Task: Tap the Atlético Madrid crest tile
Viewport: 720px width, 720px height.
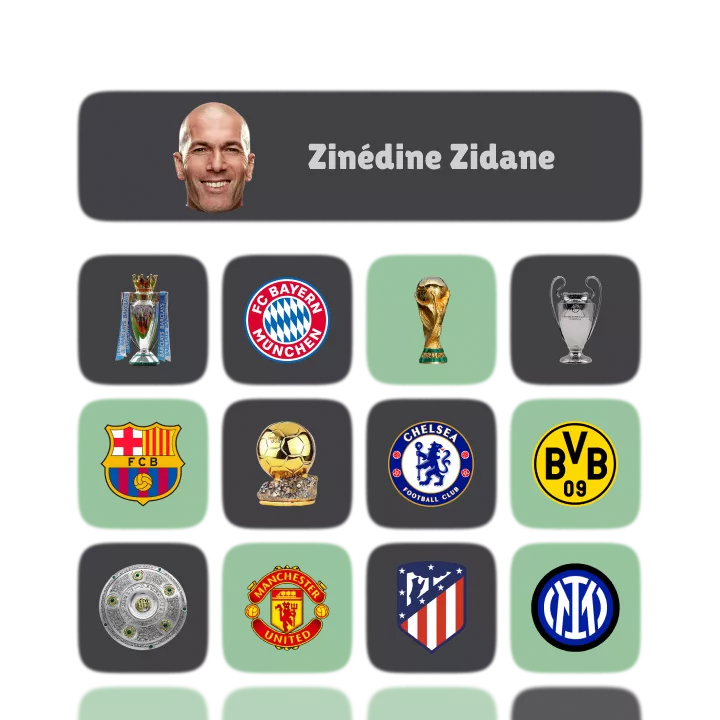Action: coord(431,607)
